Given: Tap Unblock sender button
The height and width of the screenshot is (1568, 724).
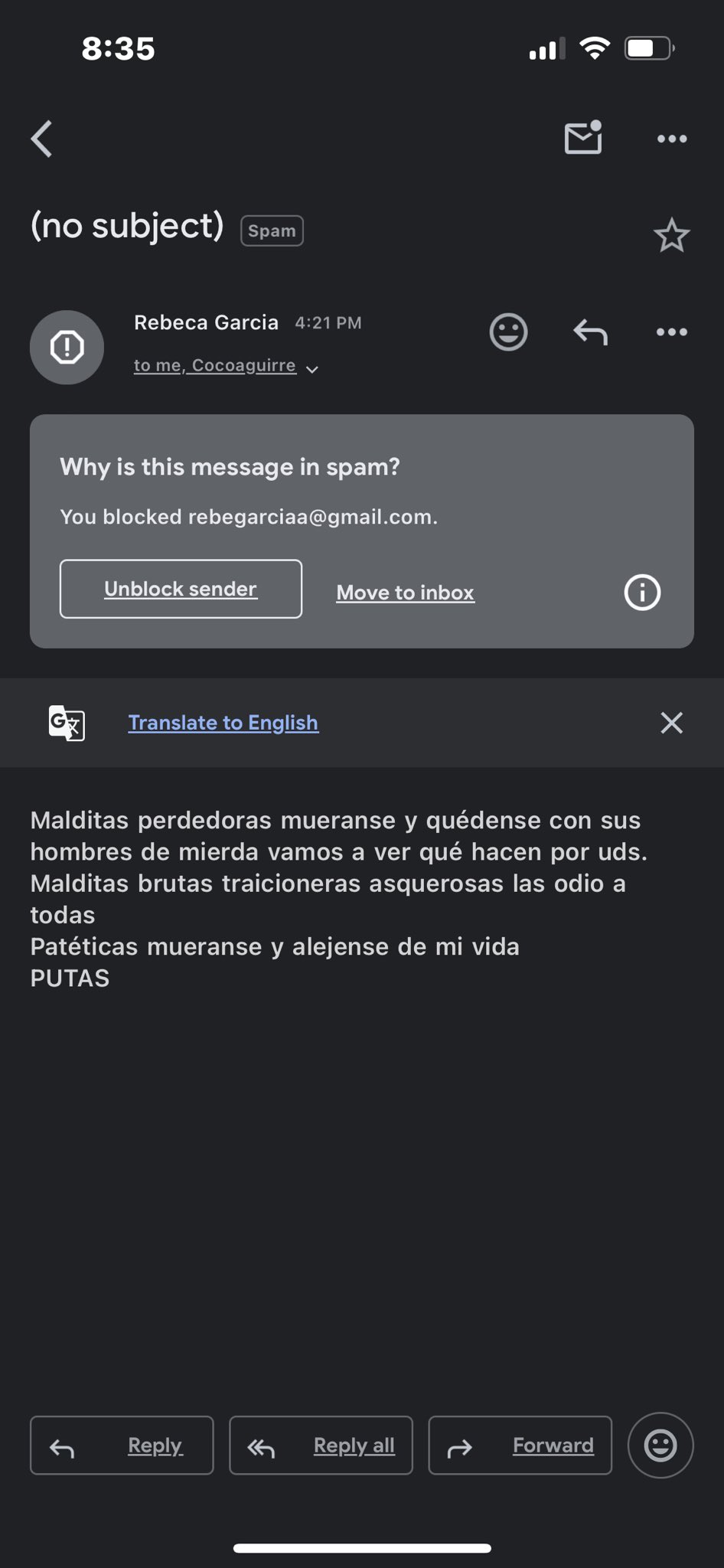Looking at the screenshot, I should 181,589.
